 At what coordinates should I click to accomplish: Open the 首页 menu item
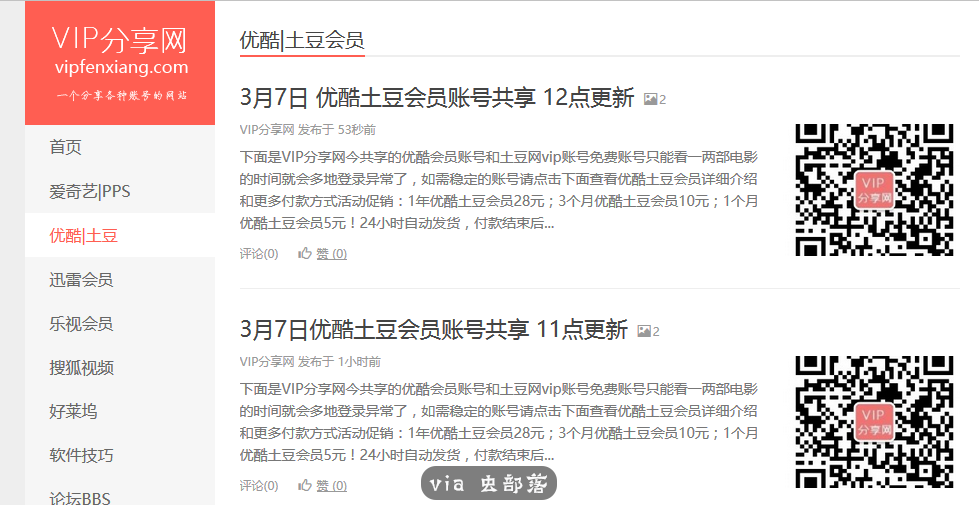[x=66, y=147]
